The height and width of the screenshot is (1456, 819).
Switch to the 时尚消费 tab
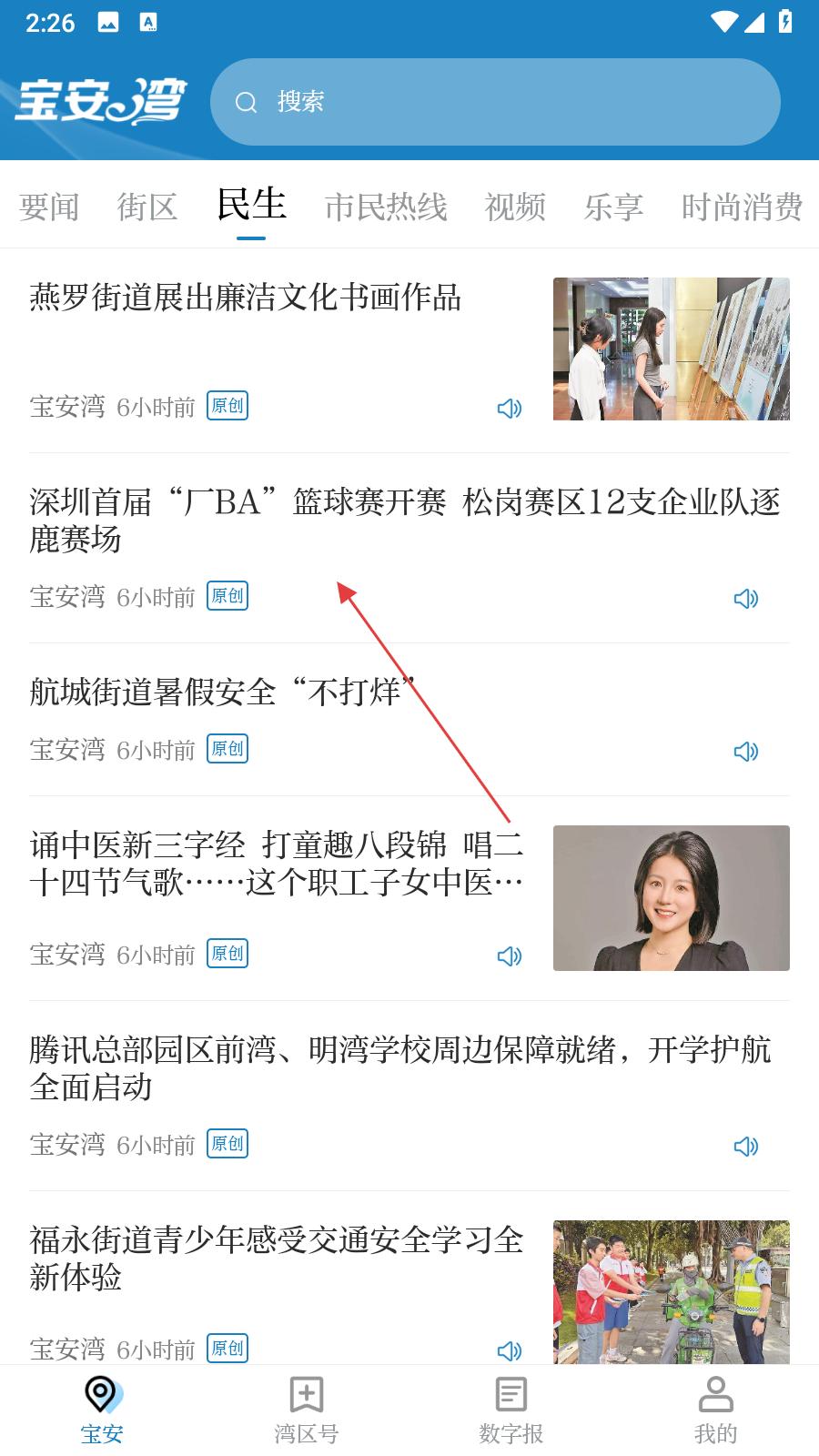(x=742, y=207)
